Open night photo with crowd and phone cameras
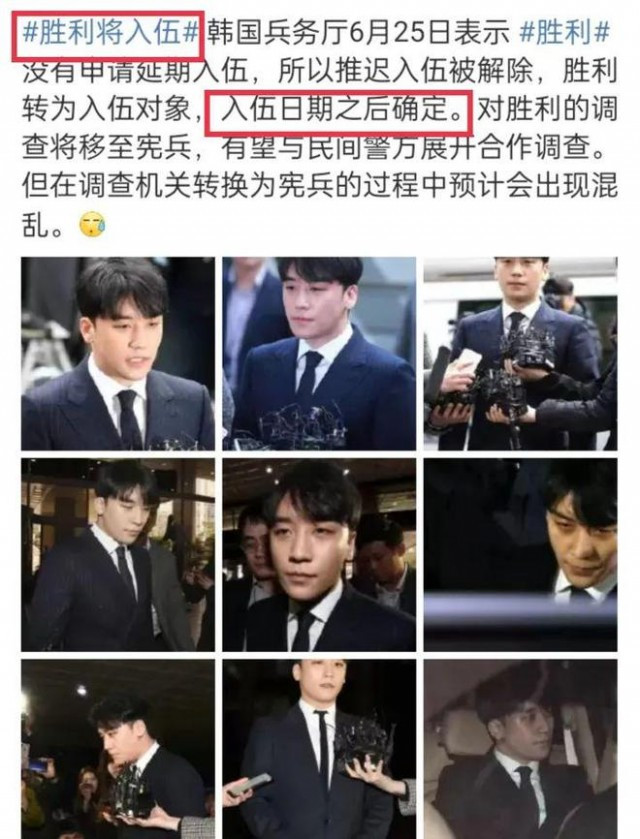Viewport: 640px width, 839px height. [x=117, y=748]
